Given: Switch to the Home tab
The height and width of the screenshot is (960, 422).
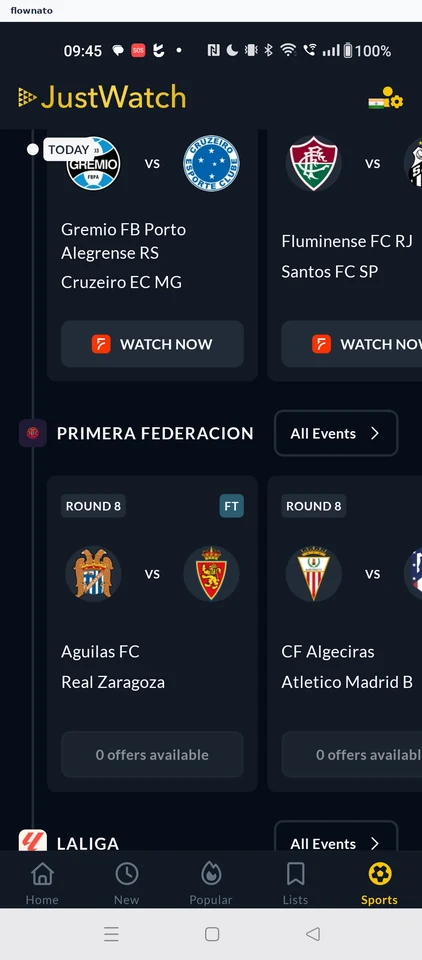Looking at the screenshot, I should tap(42, 883).
